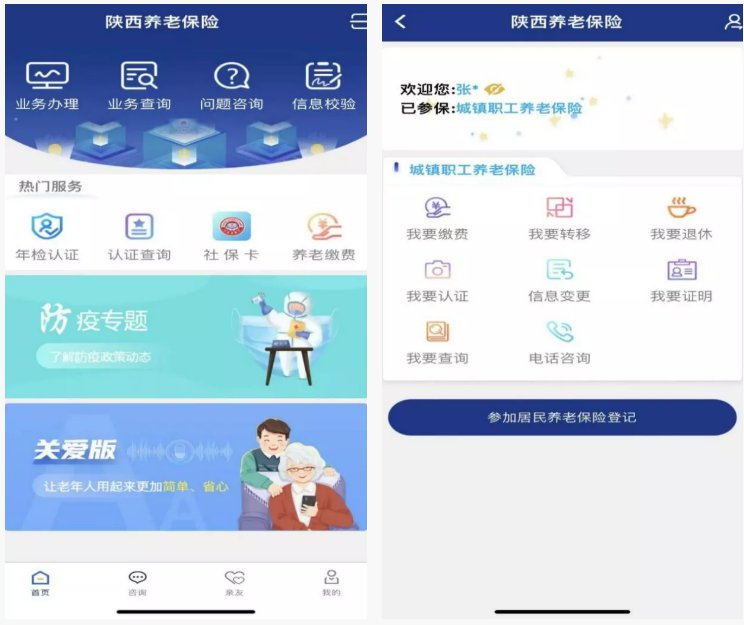This screenshot has width=744, height=625.
Task: Open 信息校验
Action: 323,86
